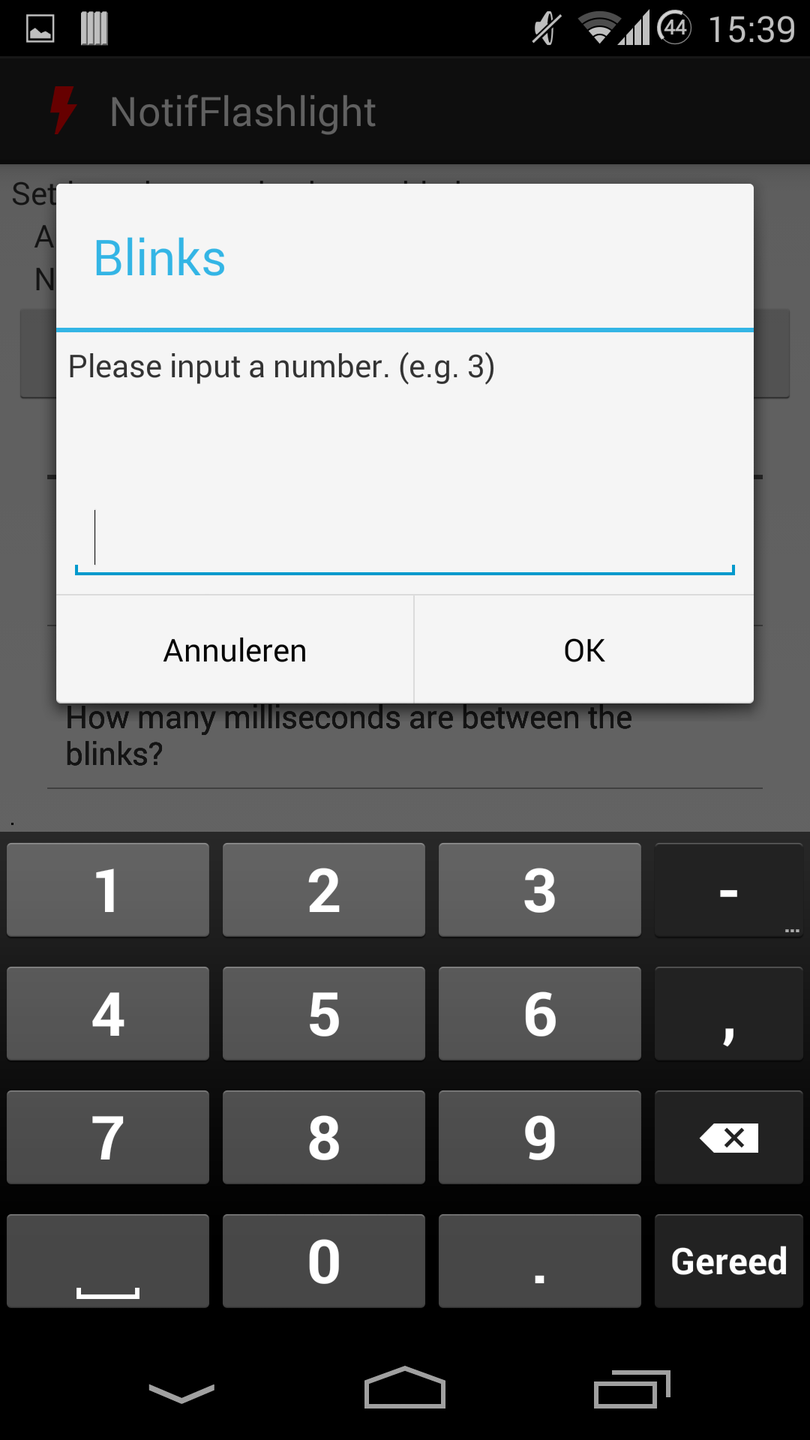Tap the 0 key

click(324, 1261)
